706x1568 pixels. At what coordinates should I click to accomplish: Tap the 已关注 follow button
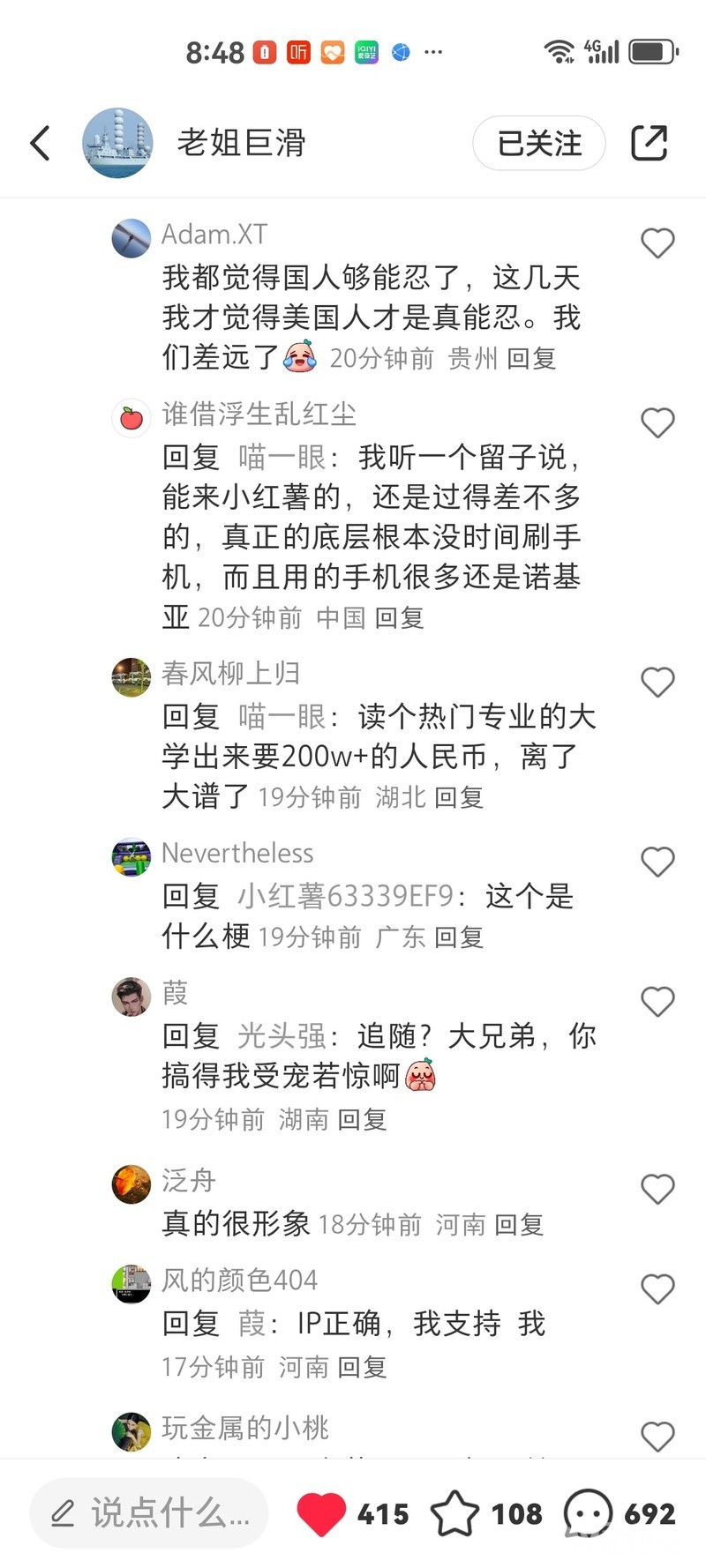coord(539,143)
